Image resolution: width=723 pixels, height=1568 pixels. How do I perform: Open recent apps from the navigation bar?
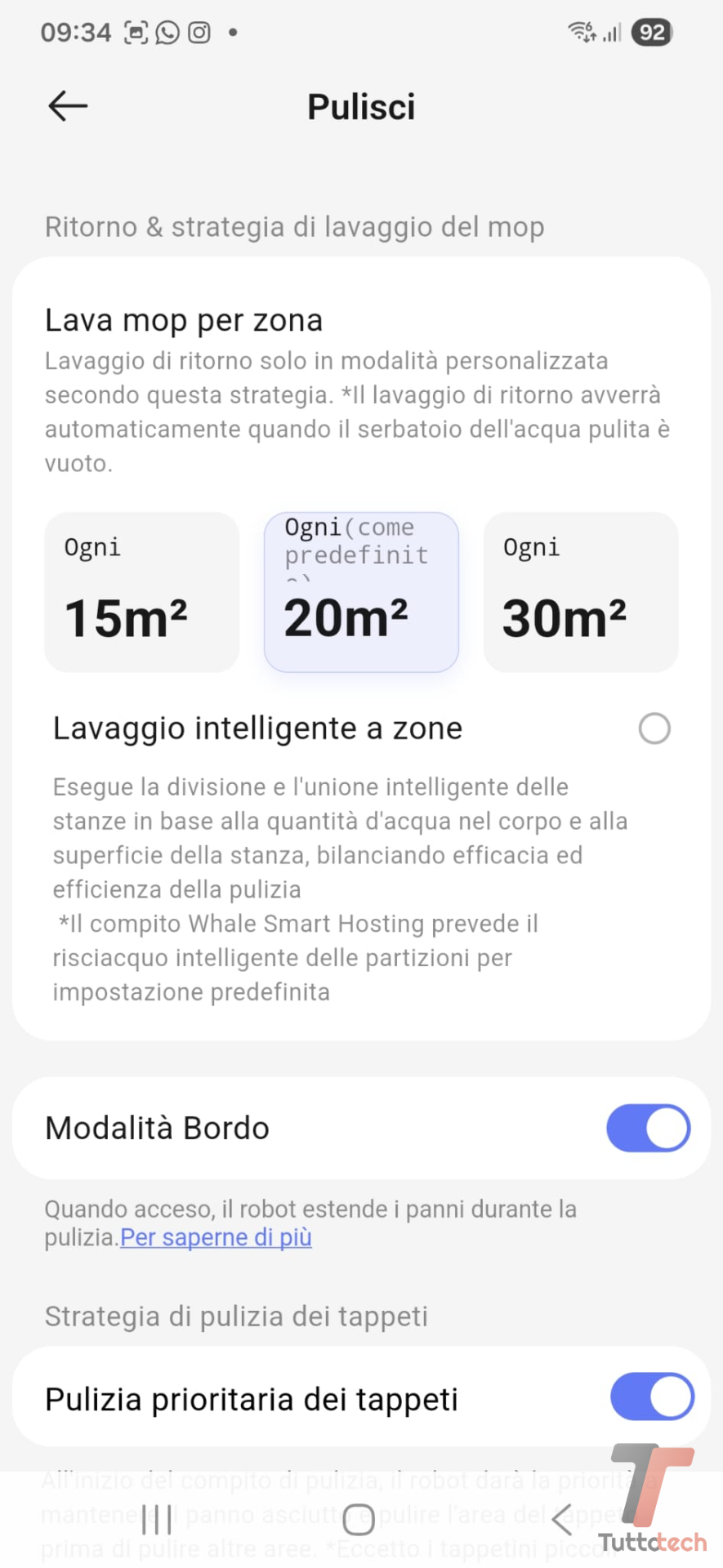[157, 1521]
